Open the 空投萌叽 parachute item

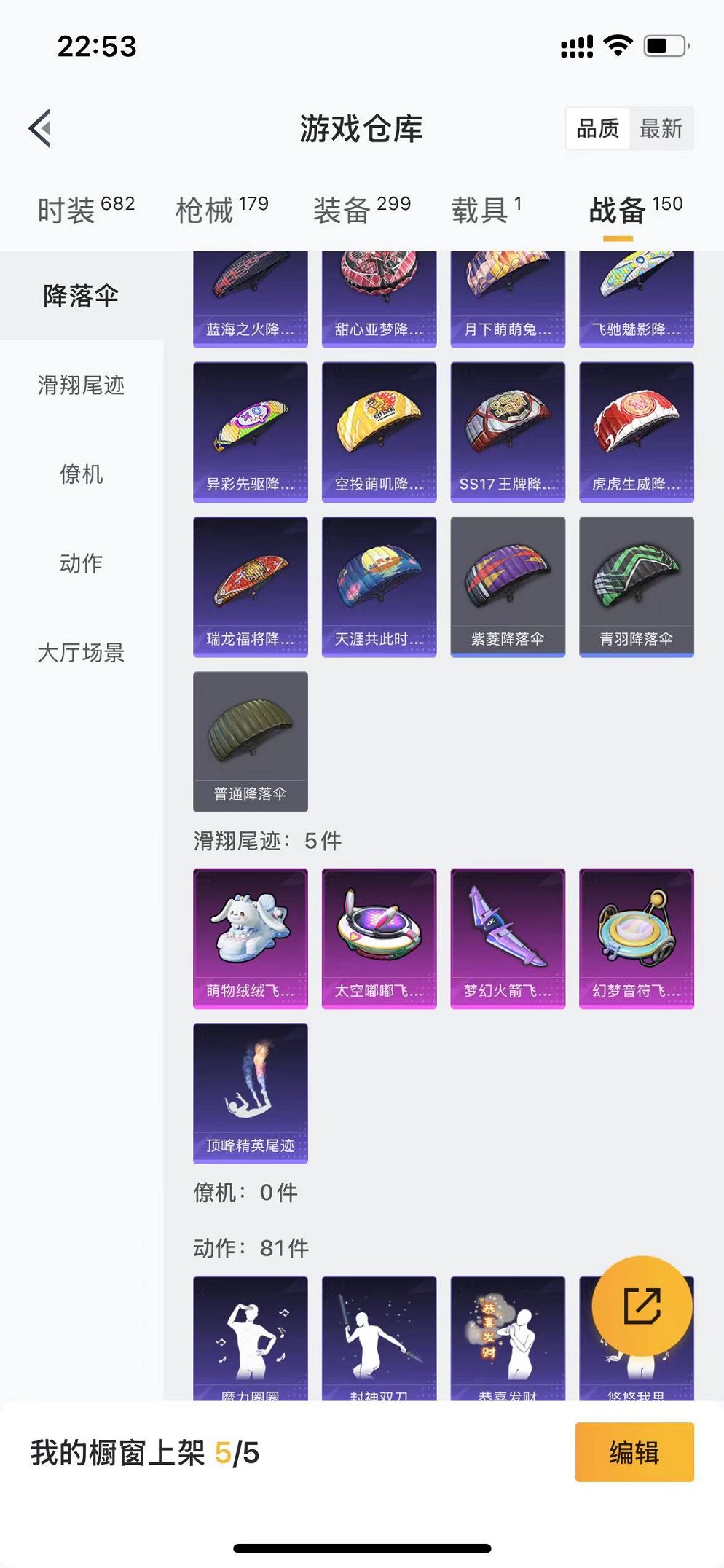click(x=379, y=431)
